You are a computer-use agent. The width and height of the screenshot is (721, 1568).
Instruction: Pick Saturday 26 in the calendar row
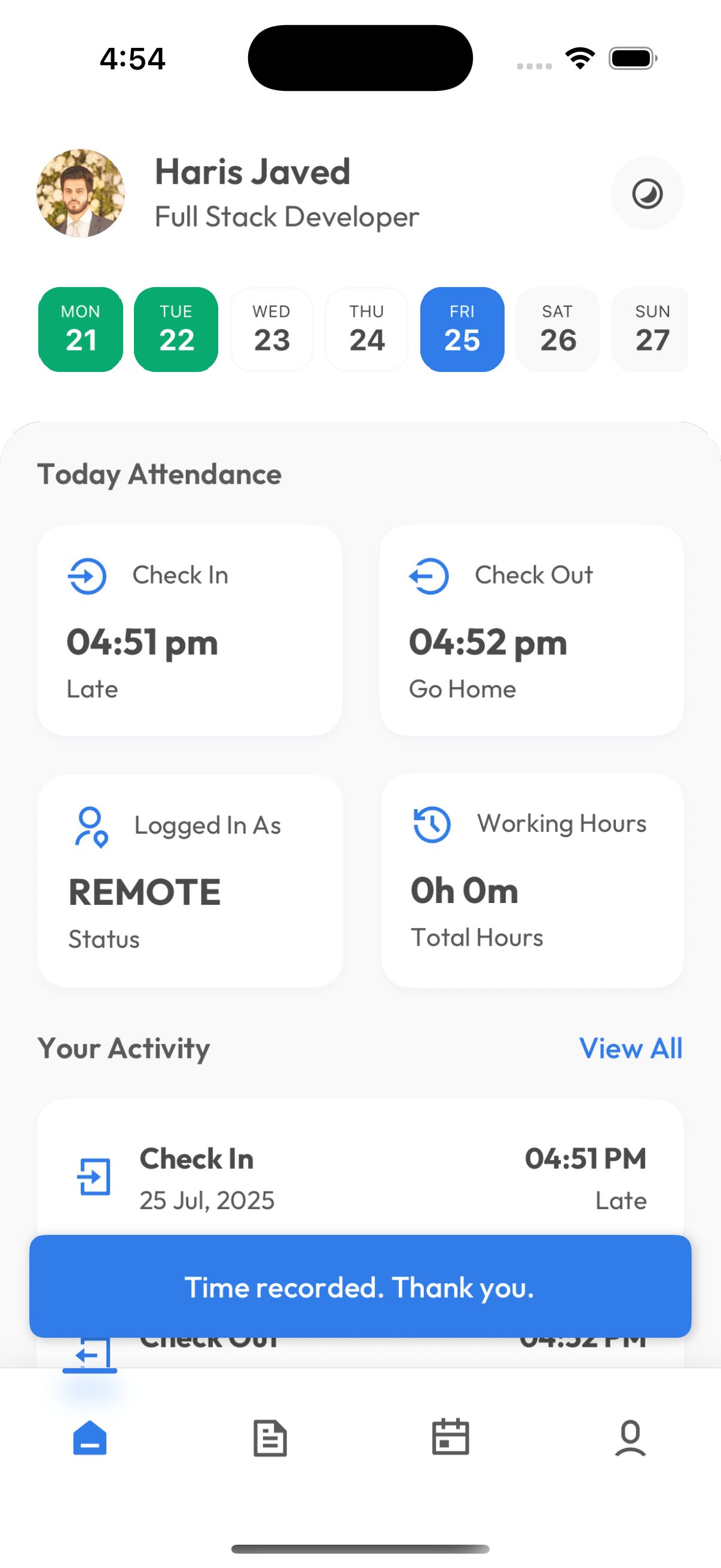click(557, 330)
